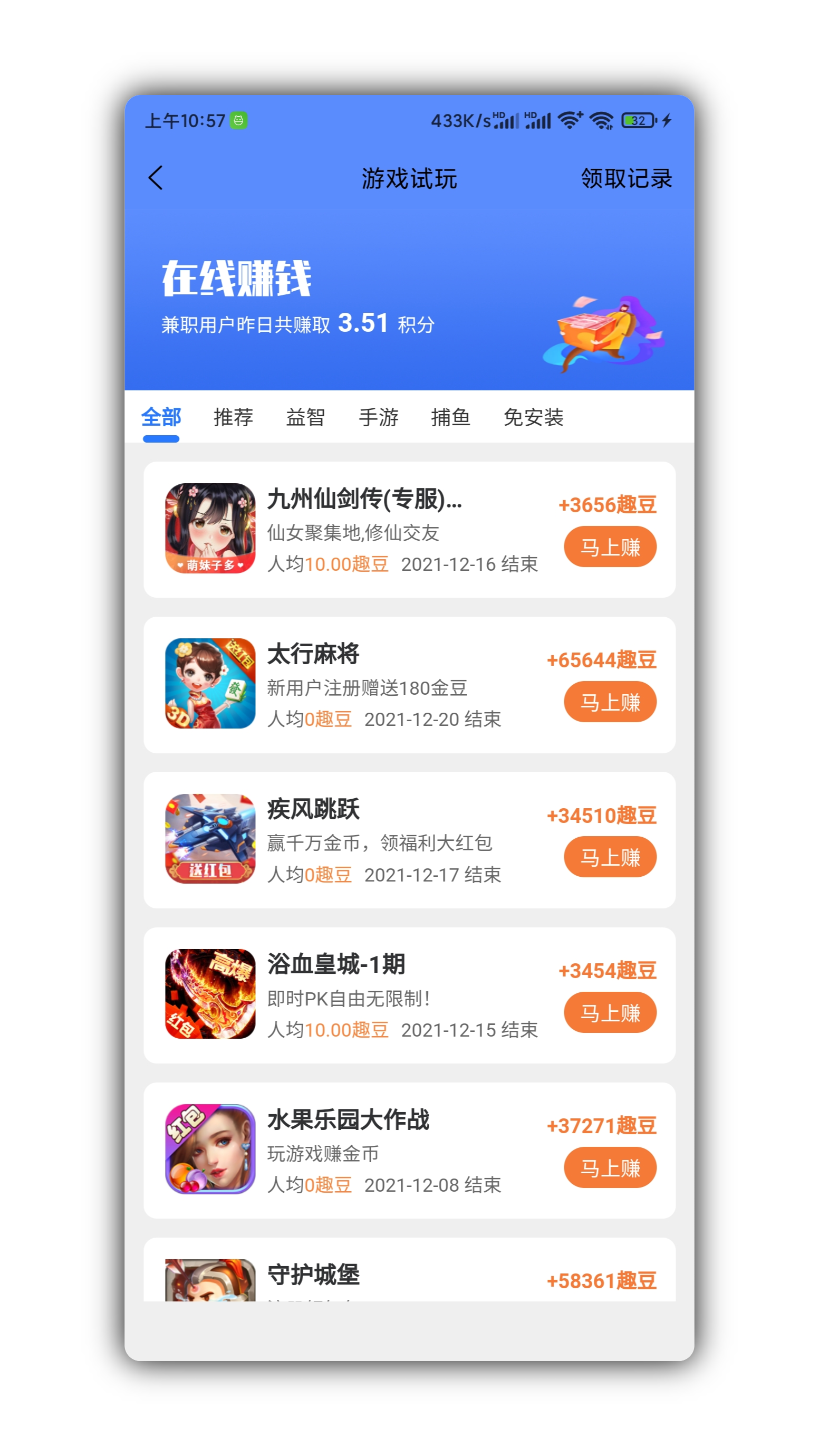The width and height of the screenshot is (819, 1456).
Task: Open the 太行麻将 game icon
Action: pos(210,683)
